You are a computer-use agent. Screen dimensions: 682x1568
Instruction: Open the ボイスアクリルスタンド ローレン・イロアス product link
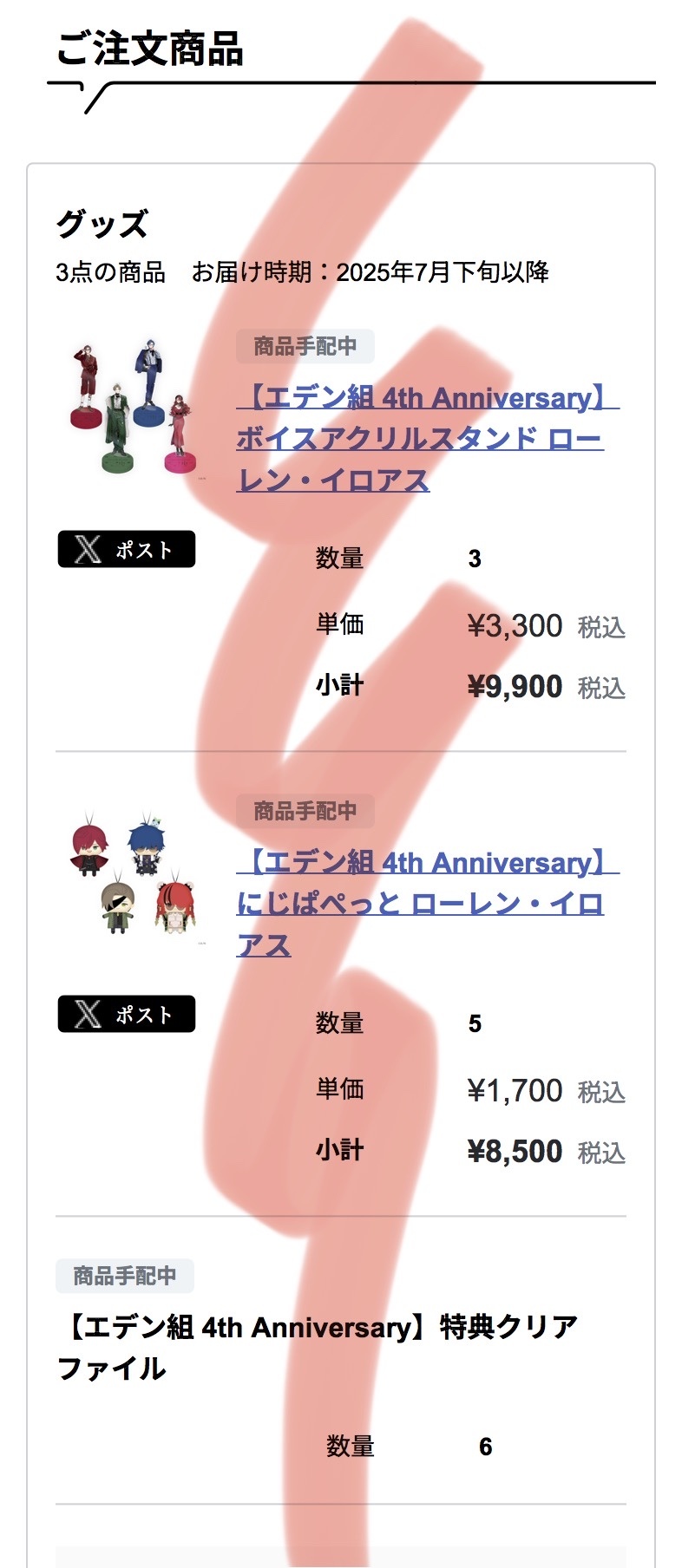click(x=420, y=439)
